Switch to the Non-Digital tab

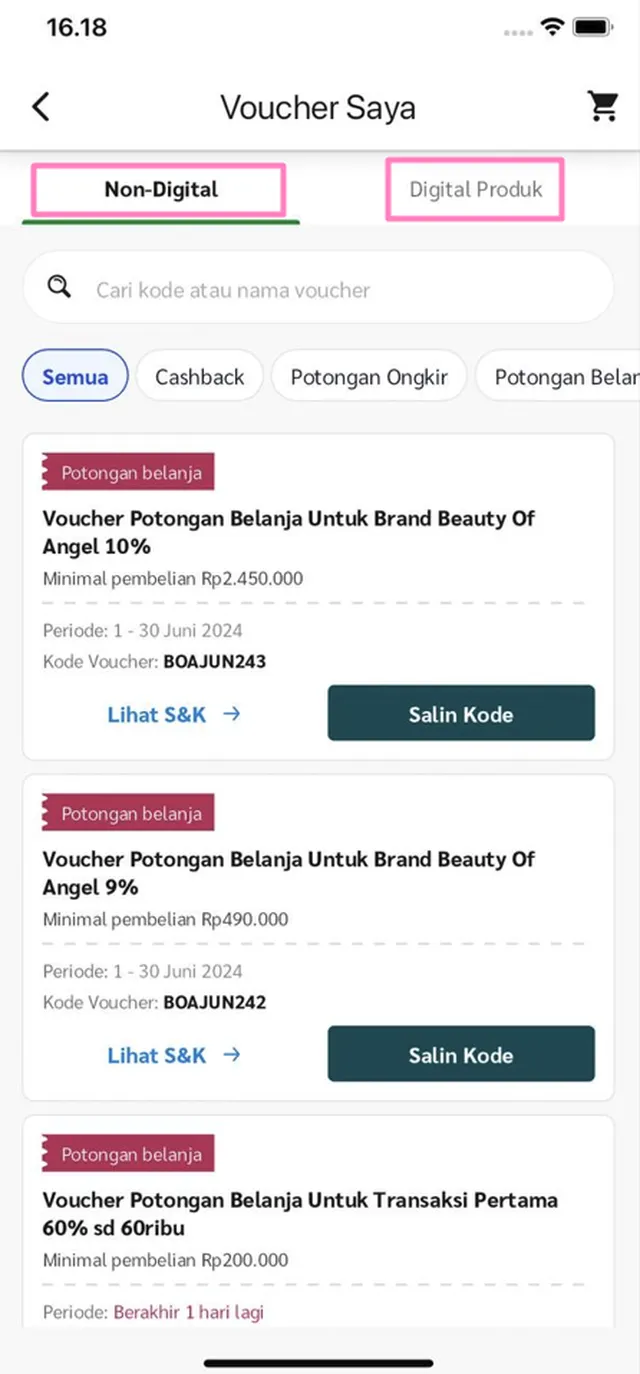point(160,189)
